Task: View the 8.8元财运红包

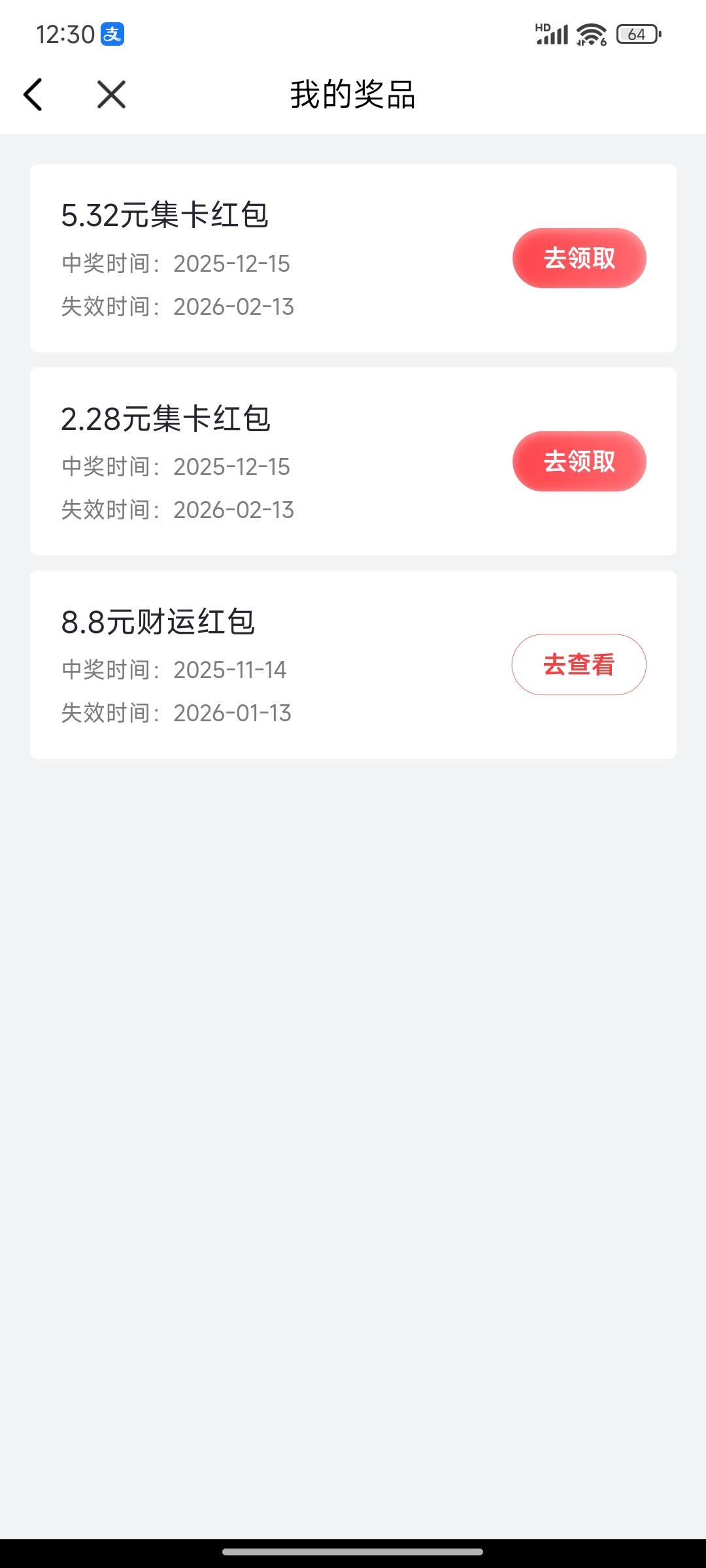Action: tap(579, 664)
